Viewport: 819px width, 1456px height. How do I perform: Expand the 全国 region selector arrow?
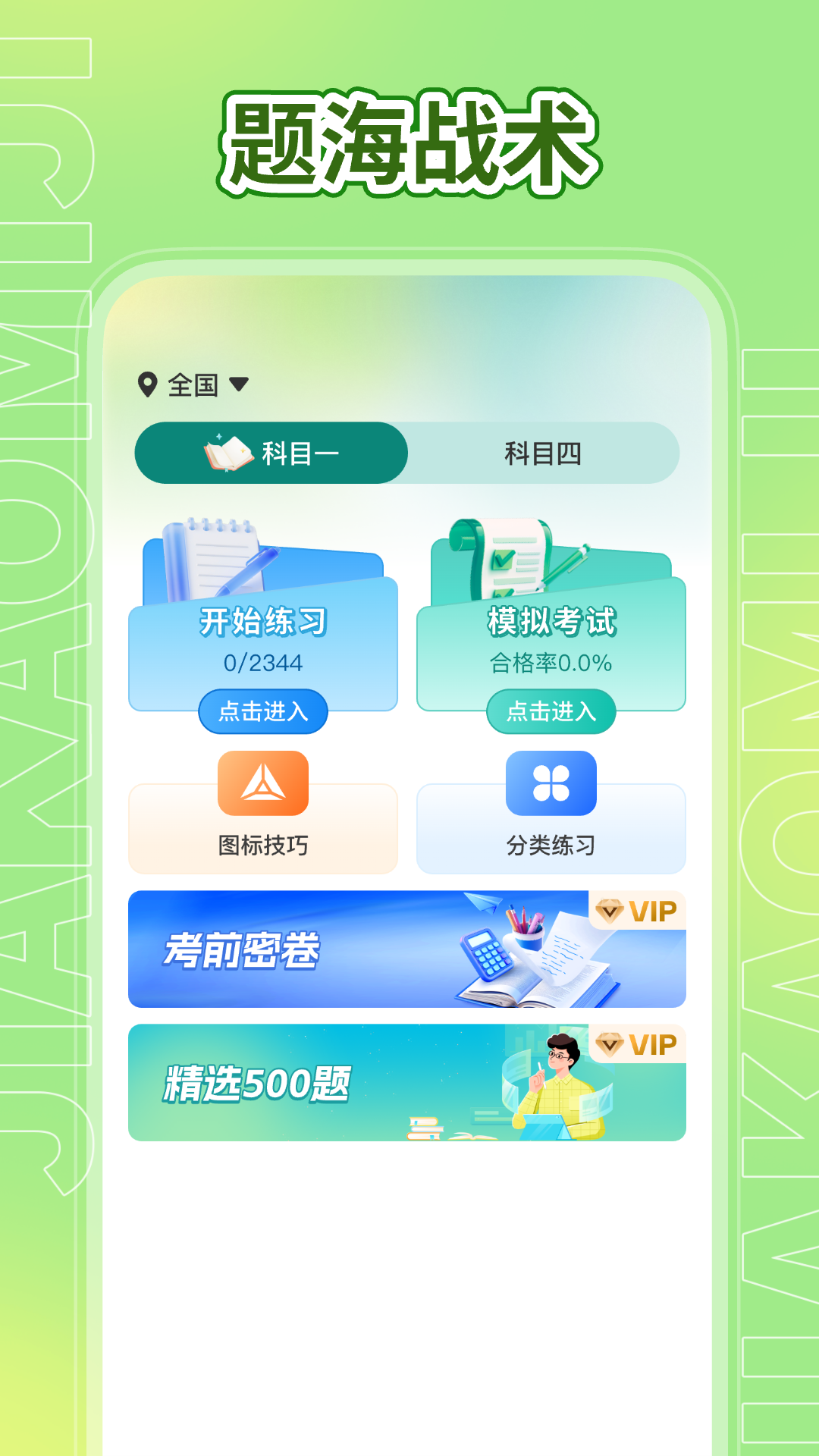[x=240, y=386]
